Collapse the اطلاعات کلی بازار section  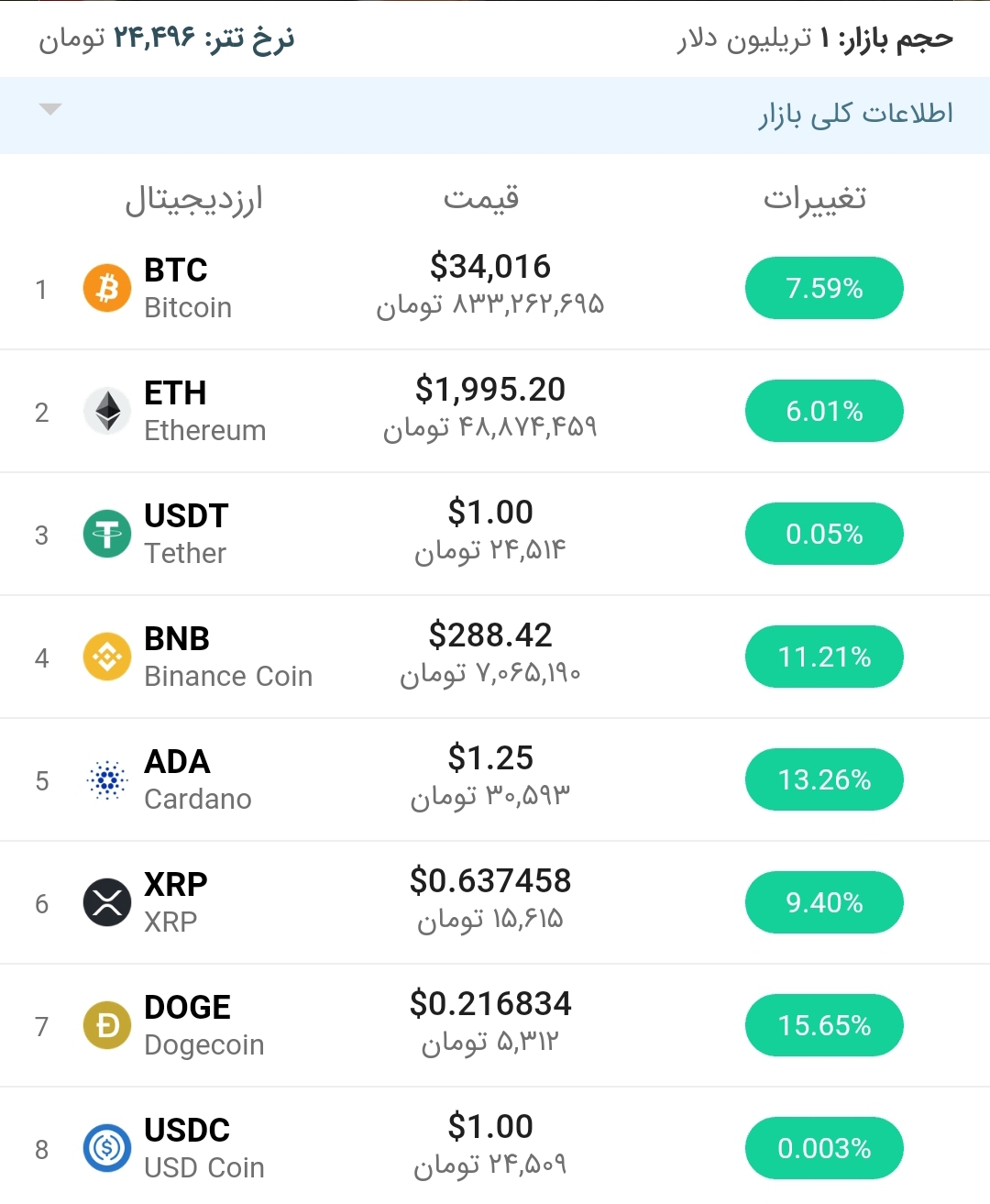(x=50, y=108)
